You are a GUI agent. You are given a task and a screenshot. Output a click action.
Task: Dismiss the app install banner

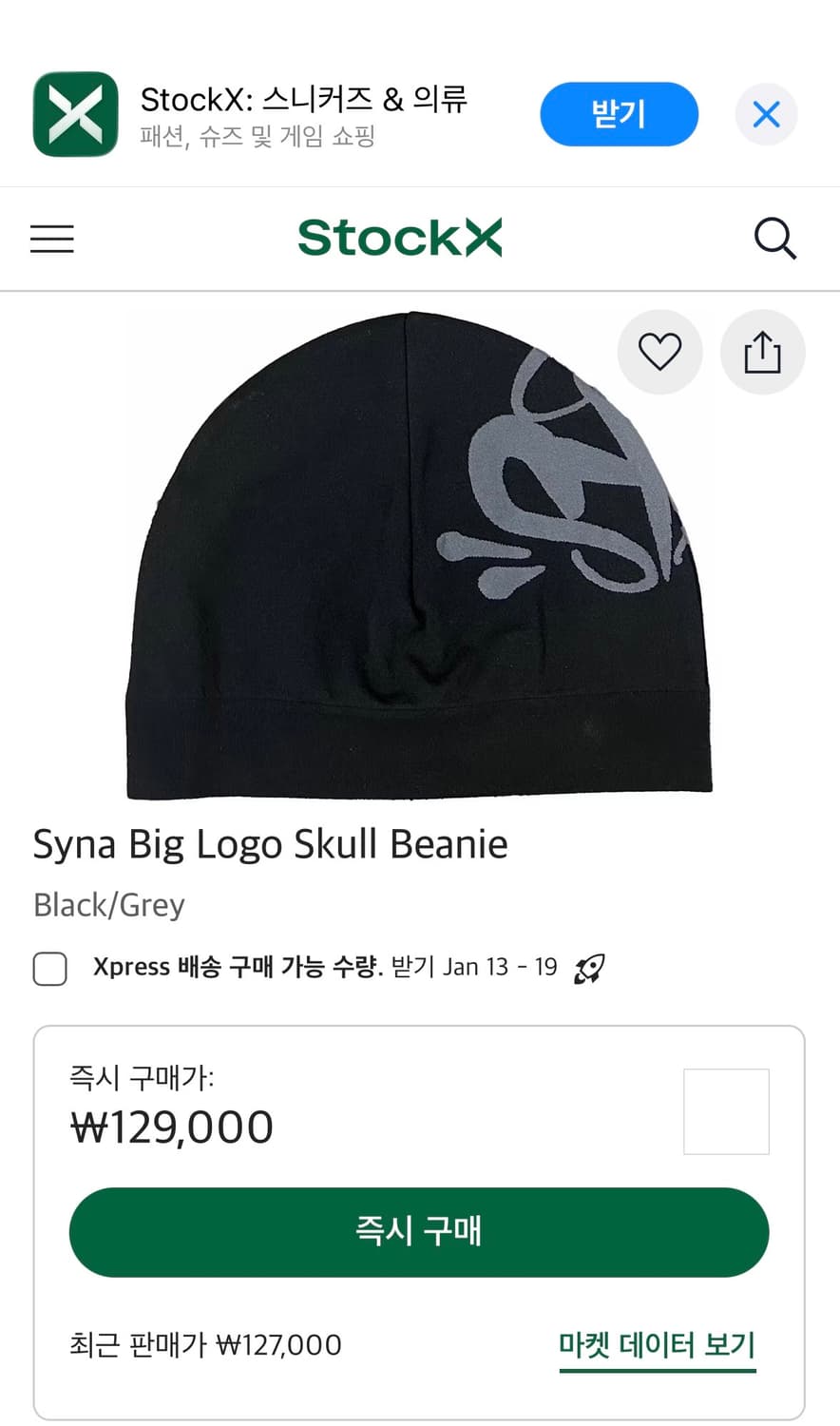(766, 114)
